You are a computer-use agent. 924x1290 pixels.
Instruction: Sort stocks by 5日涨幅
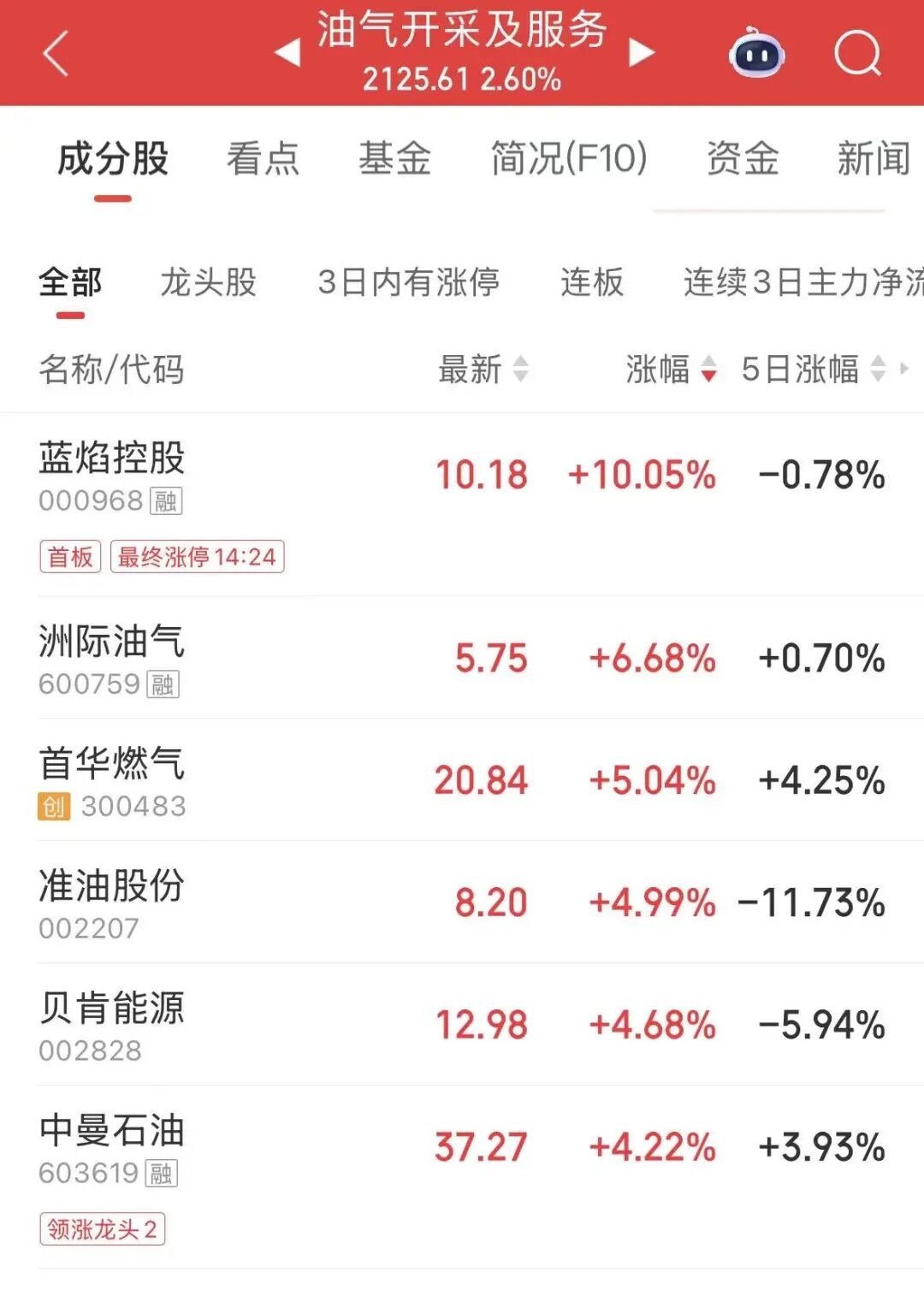(812, 370)
